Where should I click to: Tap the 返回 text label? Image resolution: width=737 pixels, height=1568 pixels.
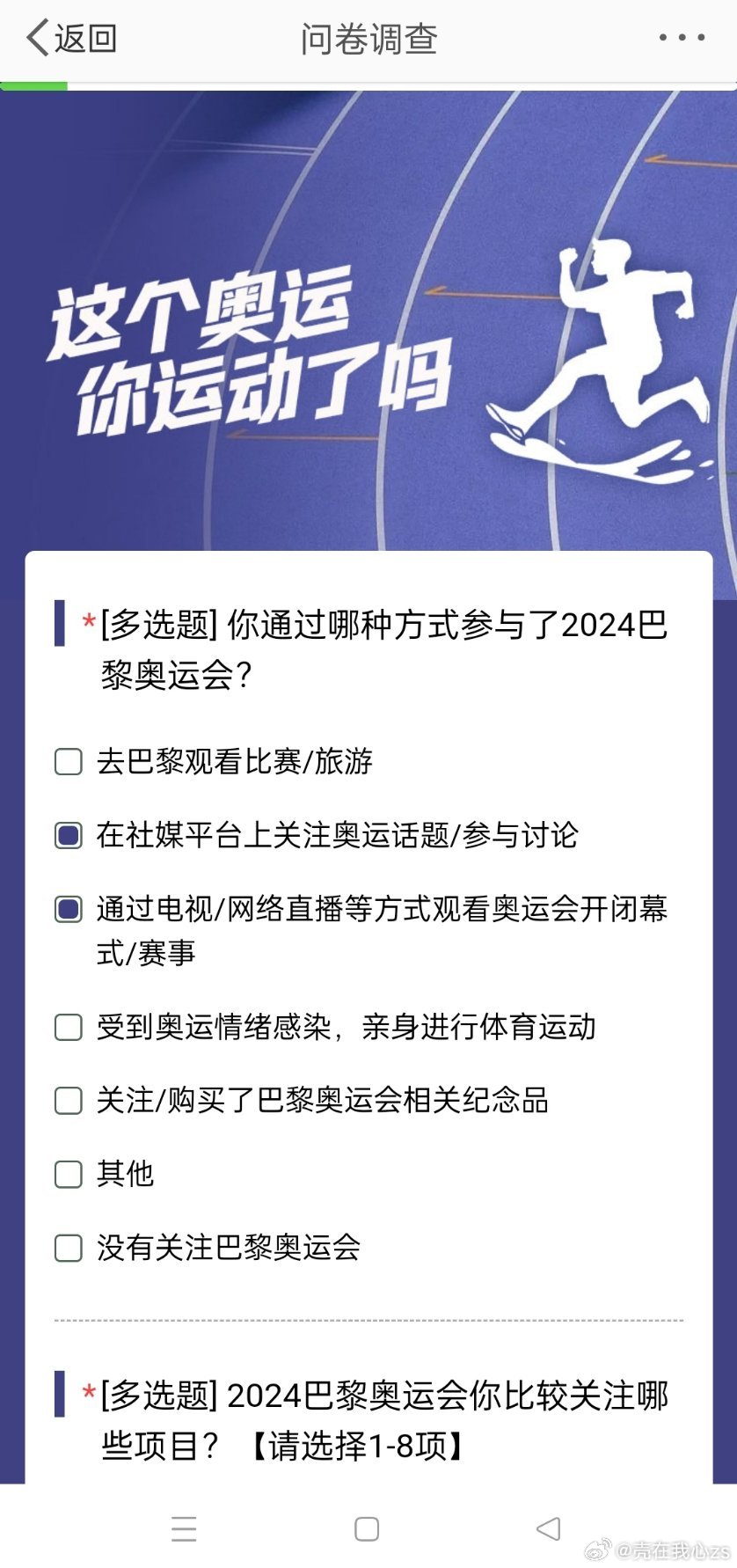pyautogui.click(x=86, y=38)
